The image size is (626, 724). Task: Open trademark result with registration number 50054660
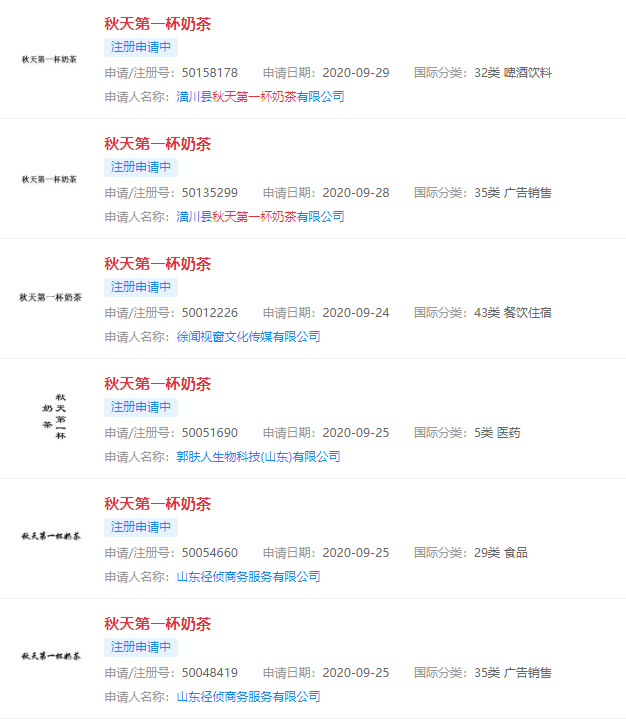[x=157, y=504]
